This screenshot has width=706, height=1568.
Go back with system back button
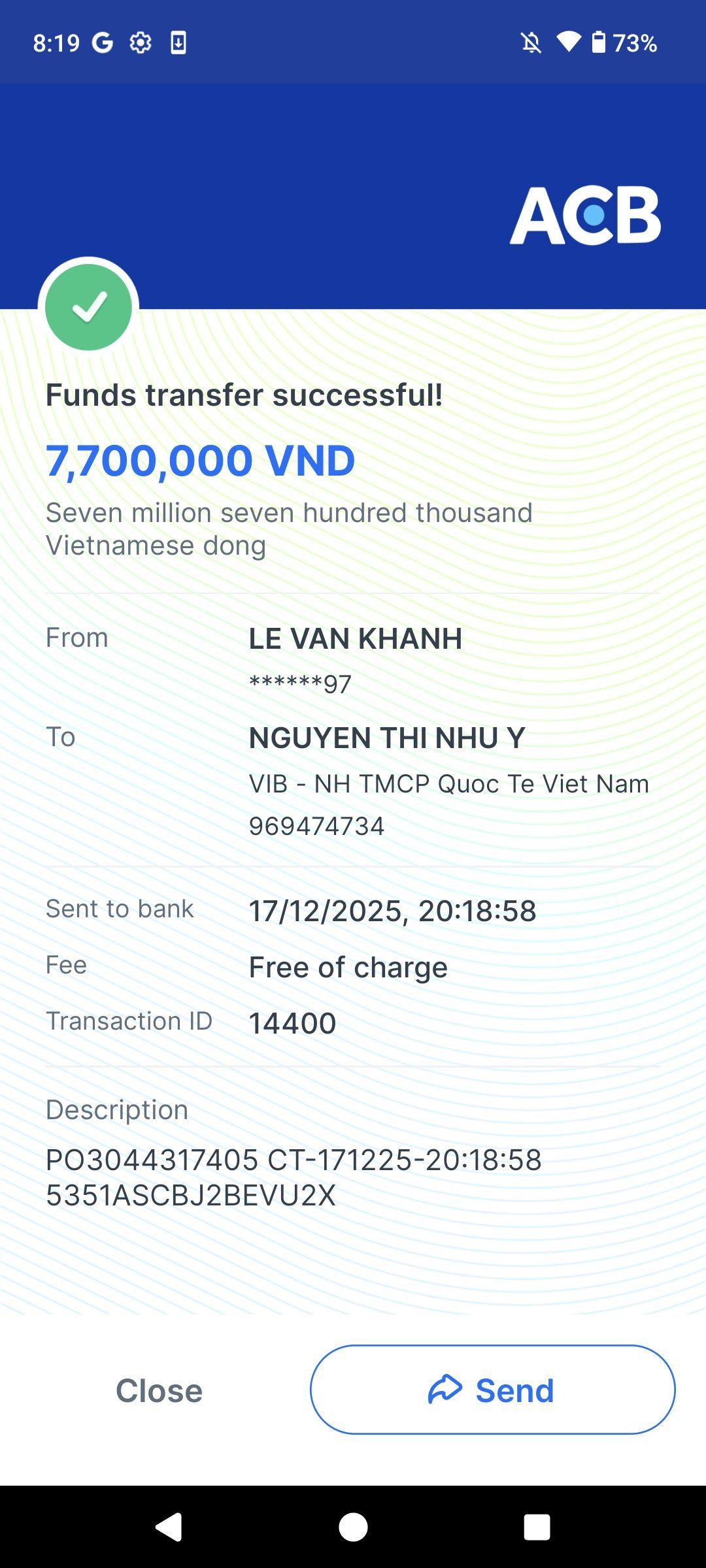pos(169,1527)
